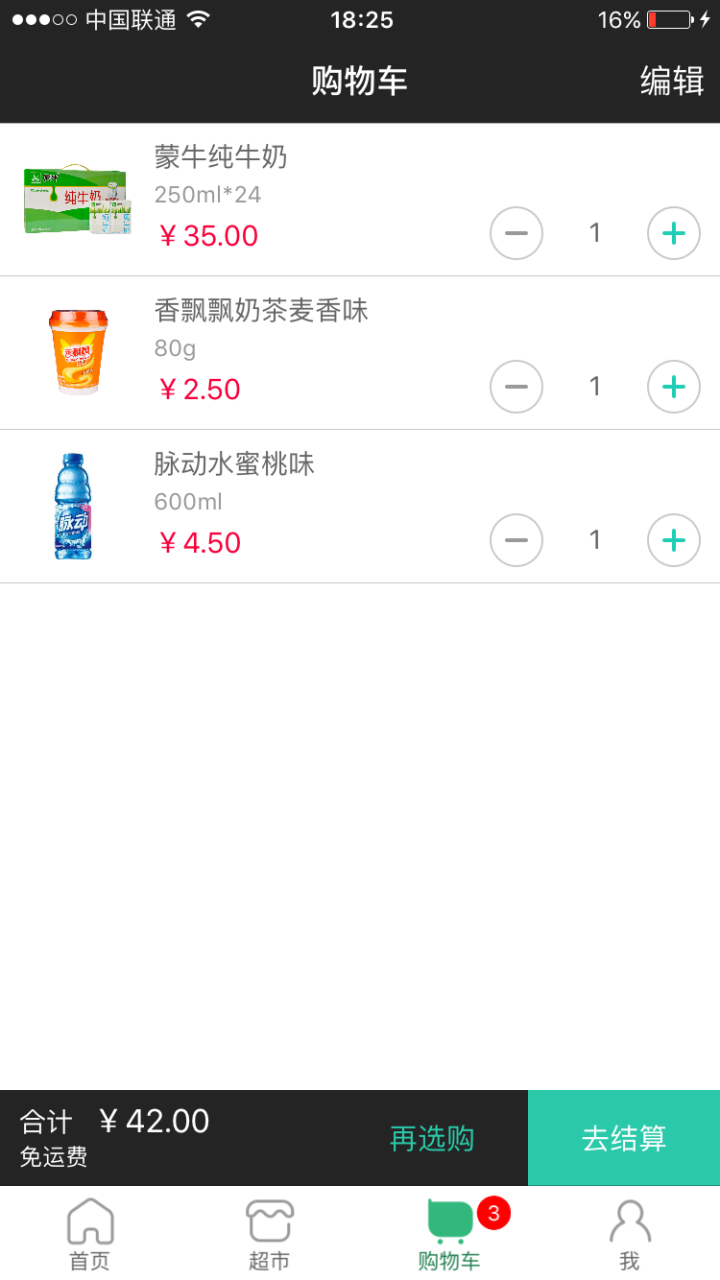Increase quantity of 脉动水蜜桃味 with plus icon
The width and height of the screenshot is (720, 1280).
coord(673,540)
